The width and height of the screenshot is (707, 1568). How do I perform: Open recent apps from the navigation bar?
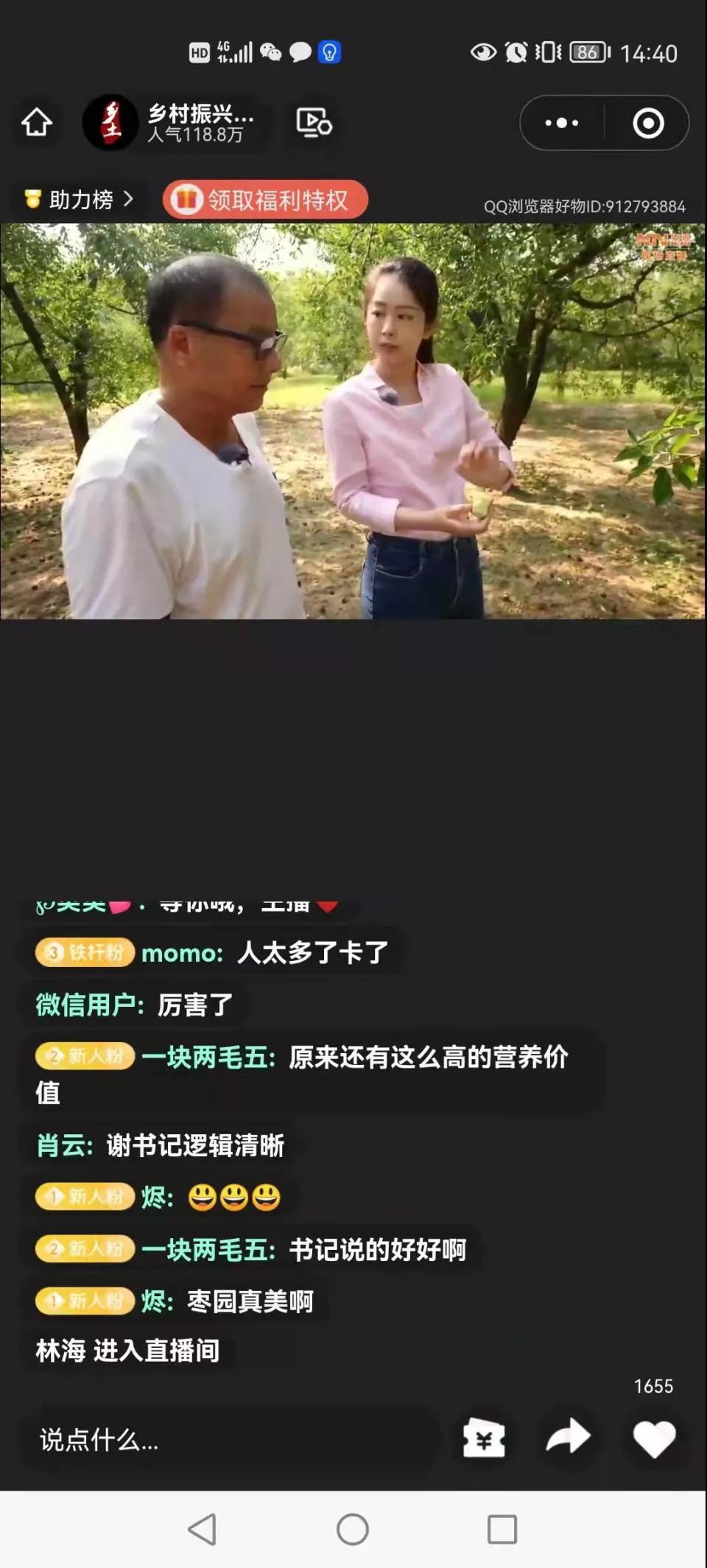(502, 1530)
